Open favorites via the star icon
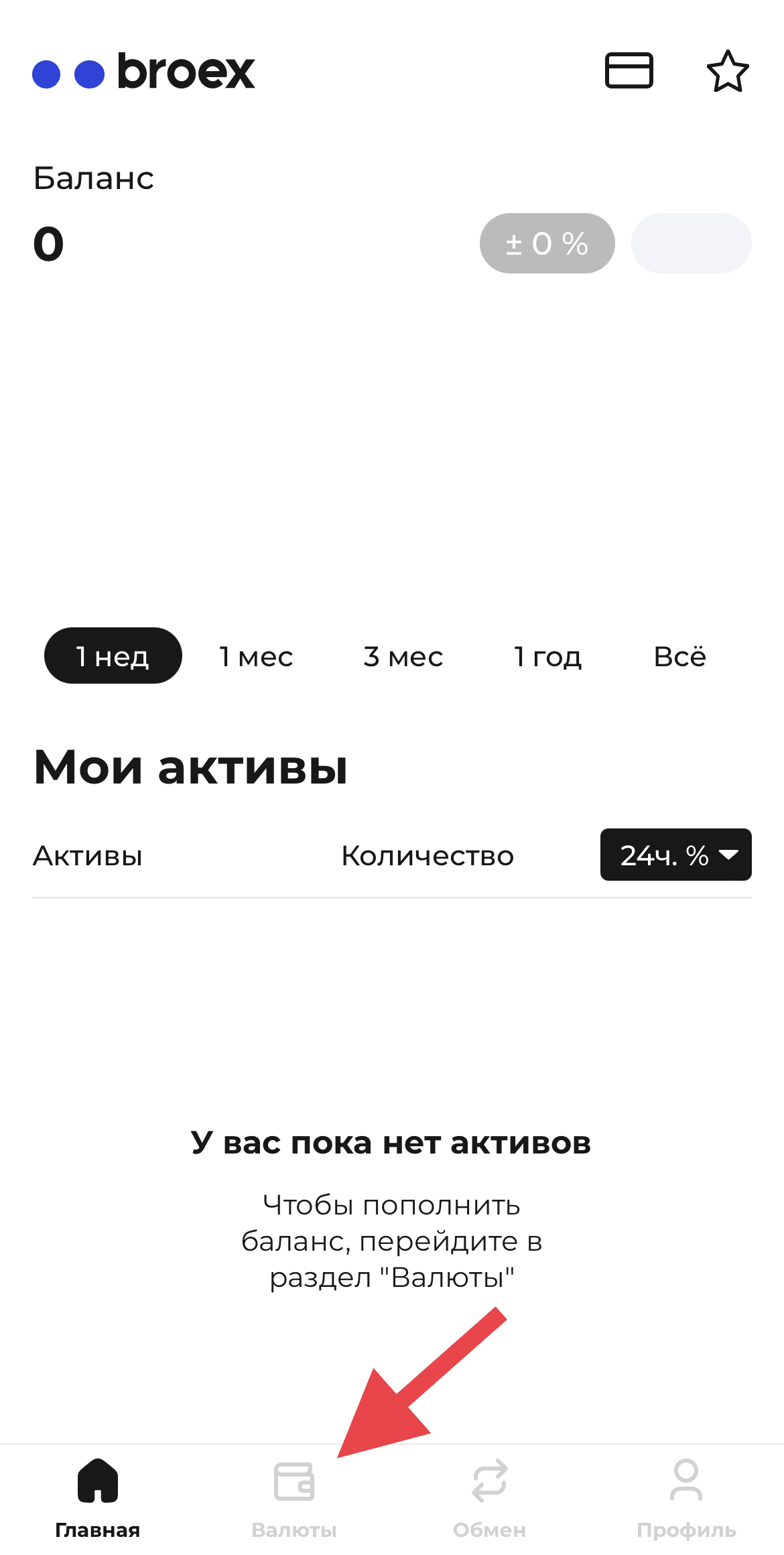Viewport: 784px width, 1555px height. pyautogui.click(x=728, y=71)
